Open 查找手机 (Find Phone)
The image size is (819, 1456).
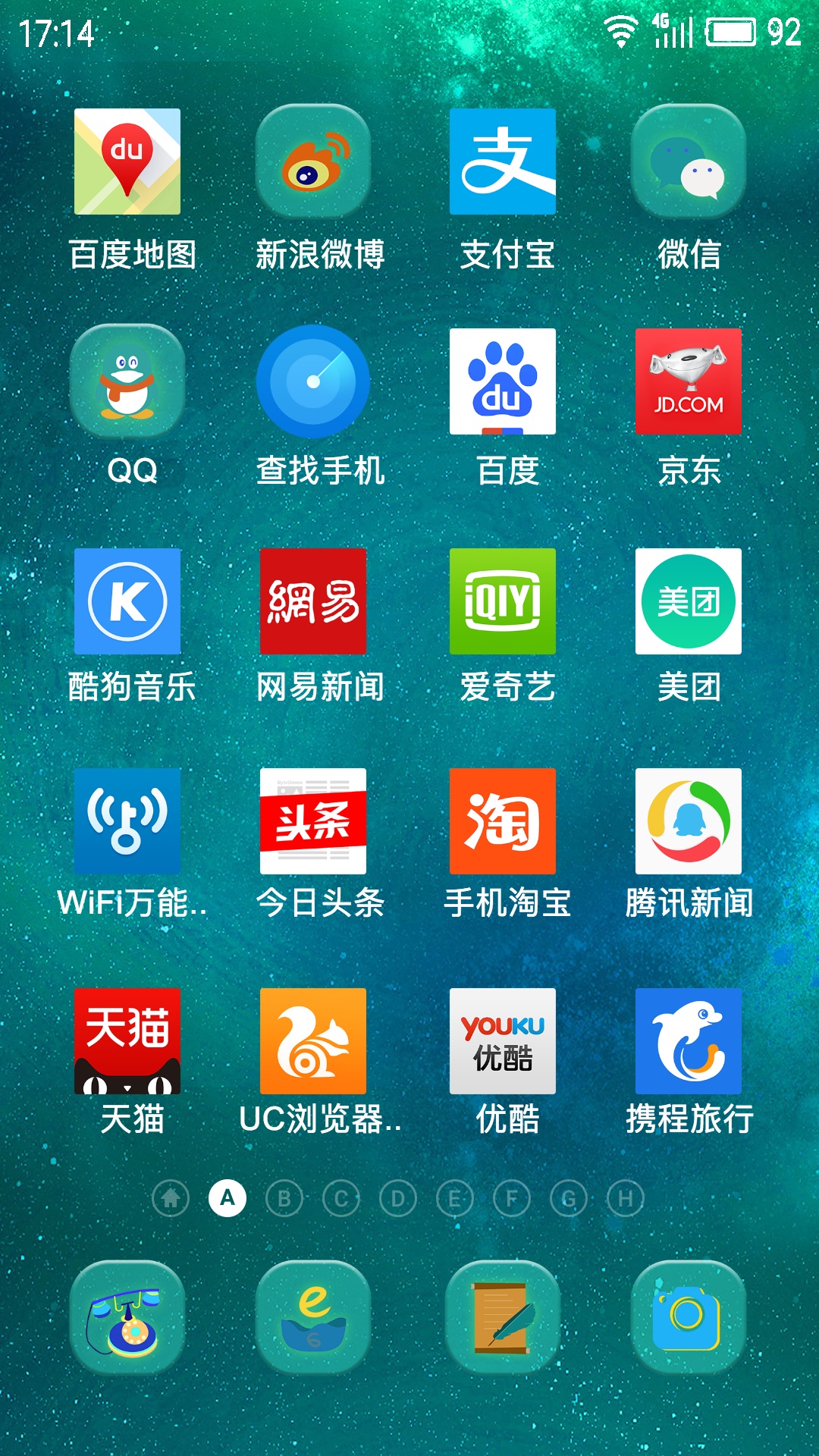pyautogui.click(x=313, y=381)
